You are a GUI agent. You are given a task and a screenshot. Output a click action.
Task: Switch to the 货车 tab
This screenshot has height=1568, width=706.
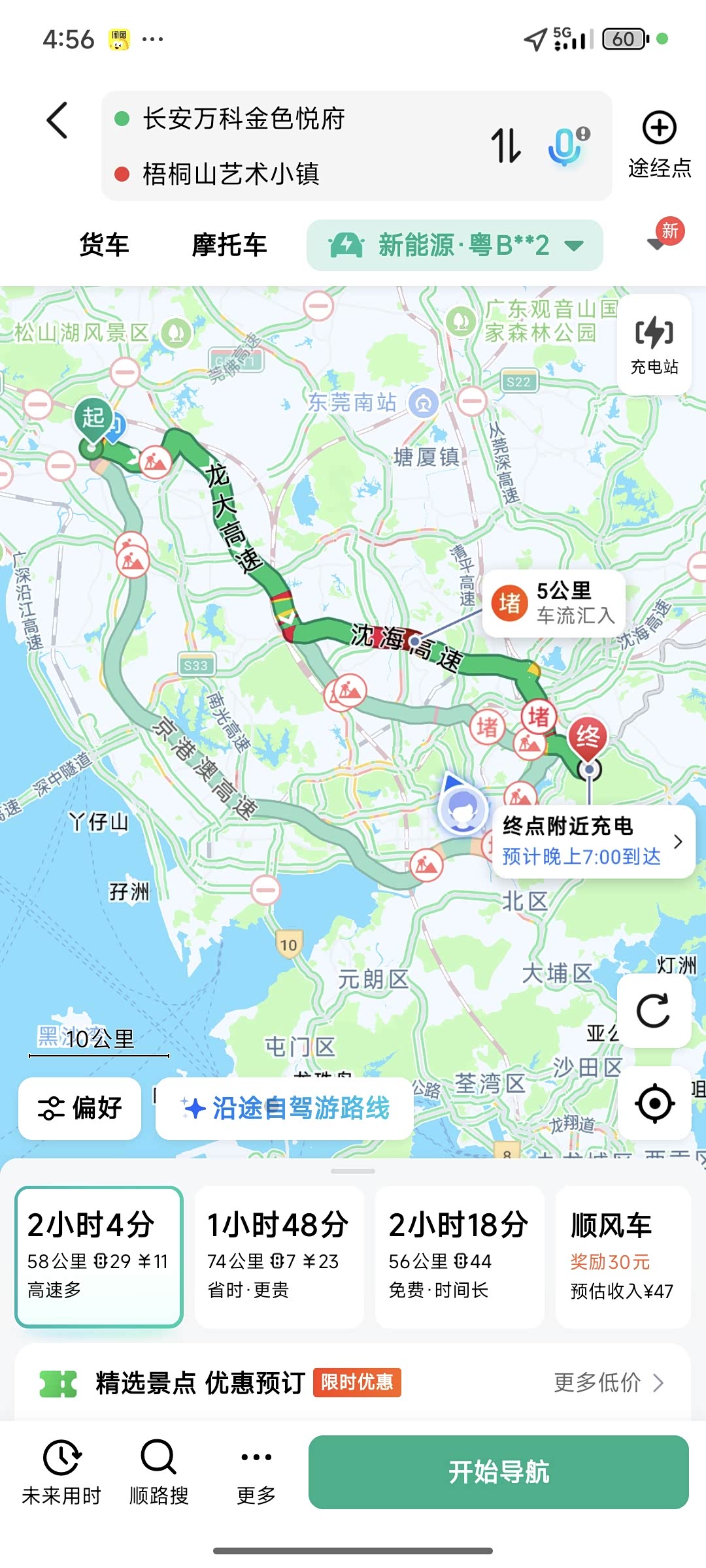105,245
